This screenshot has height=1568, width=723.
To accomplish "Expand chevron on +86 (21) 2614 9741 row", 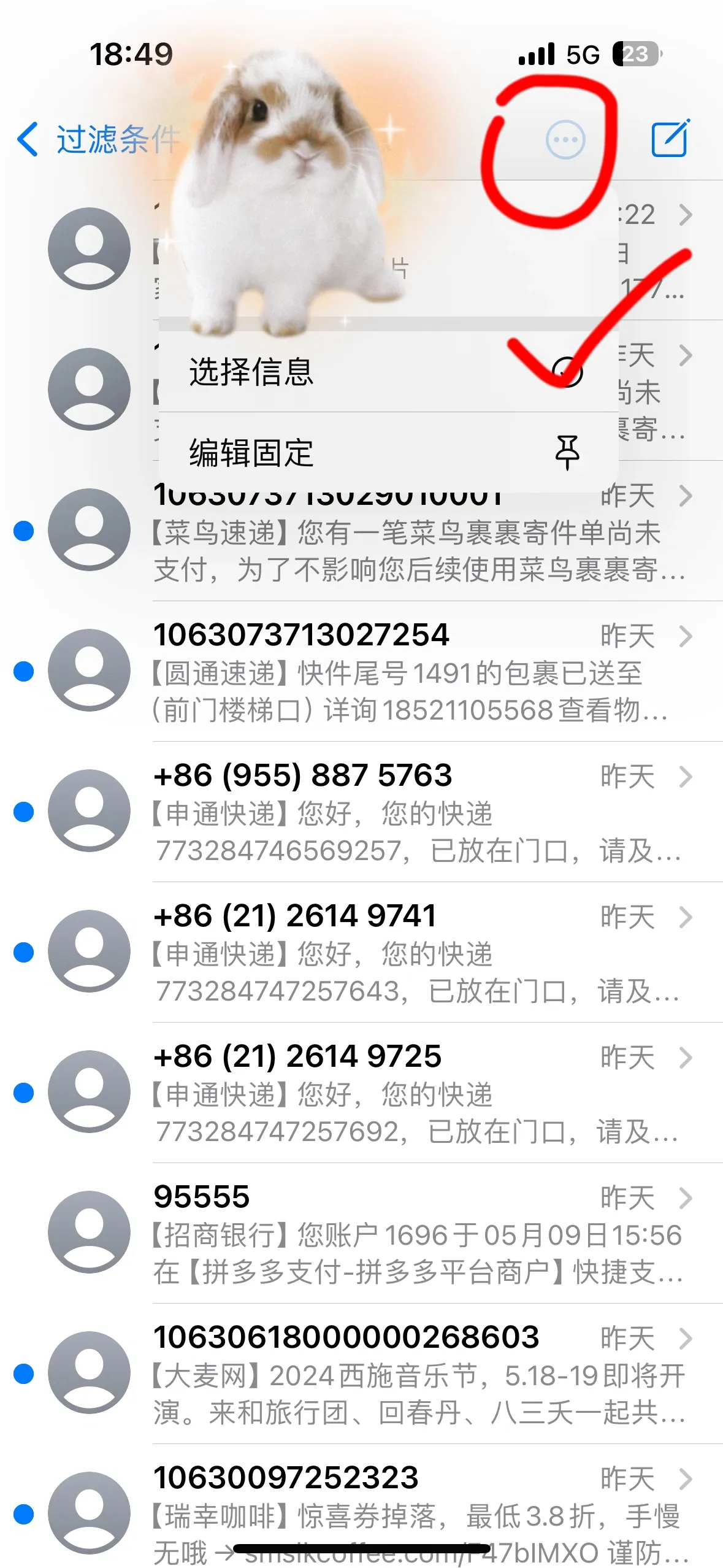I will point(686,918).
